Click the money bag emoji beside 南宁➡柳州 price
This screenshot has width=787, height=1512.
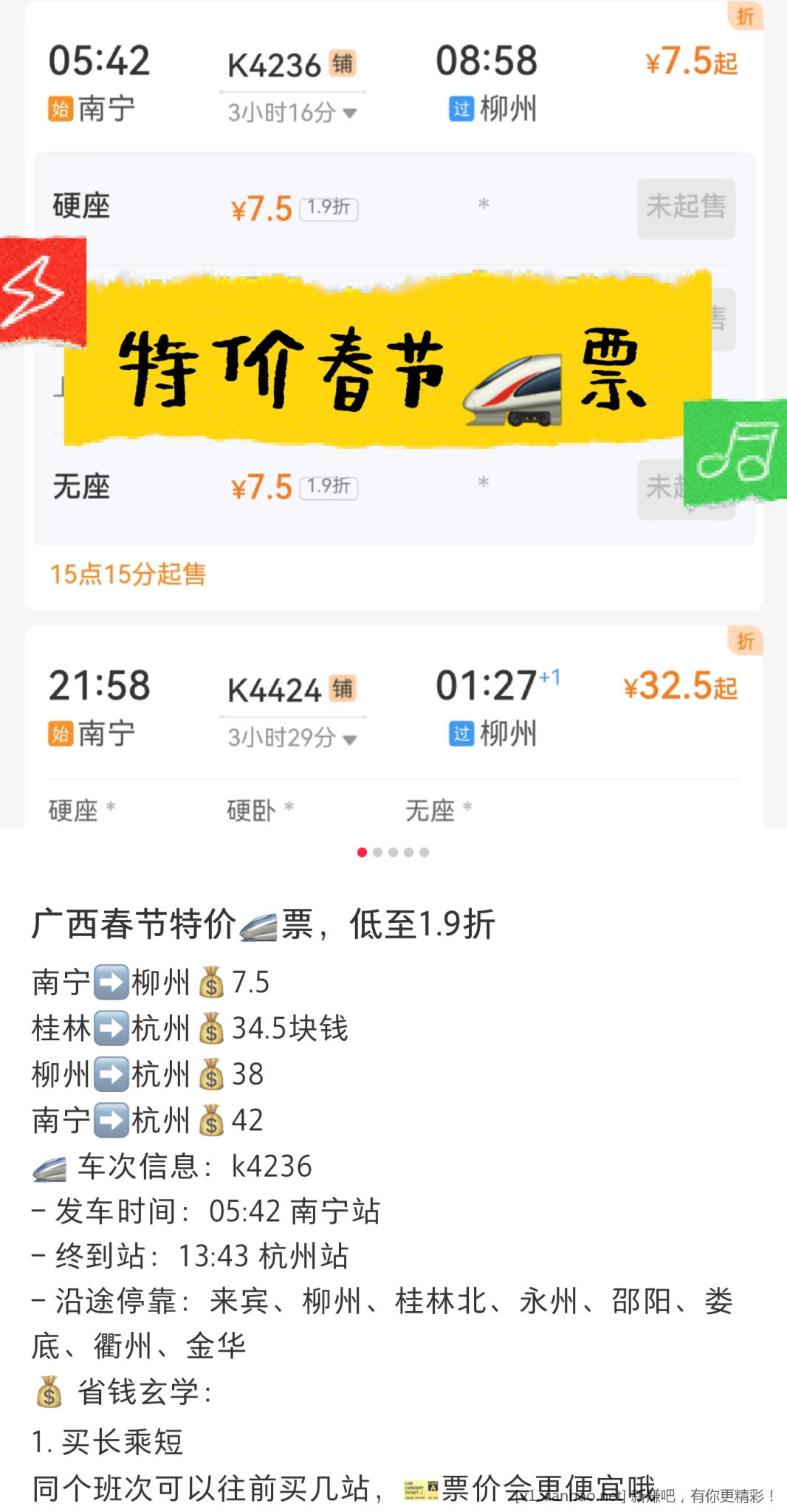click(x=212, y=982)
